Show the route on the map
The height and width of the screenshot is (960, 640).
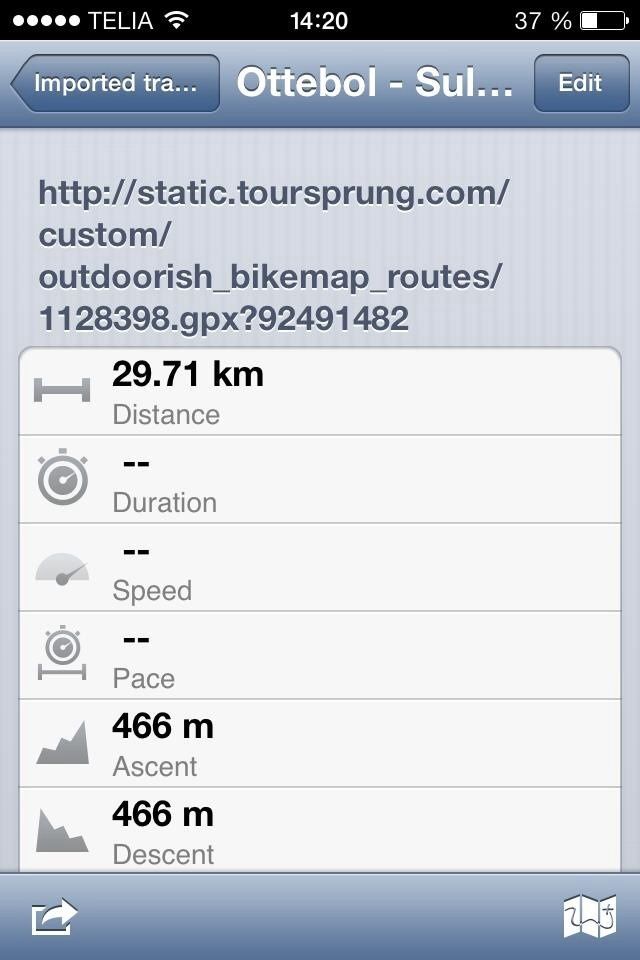[590, 917]
